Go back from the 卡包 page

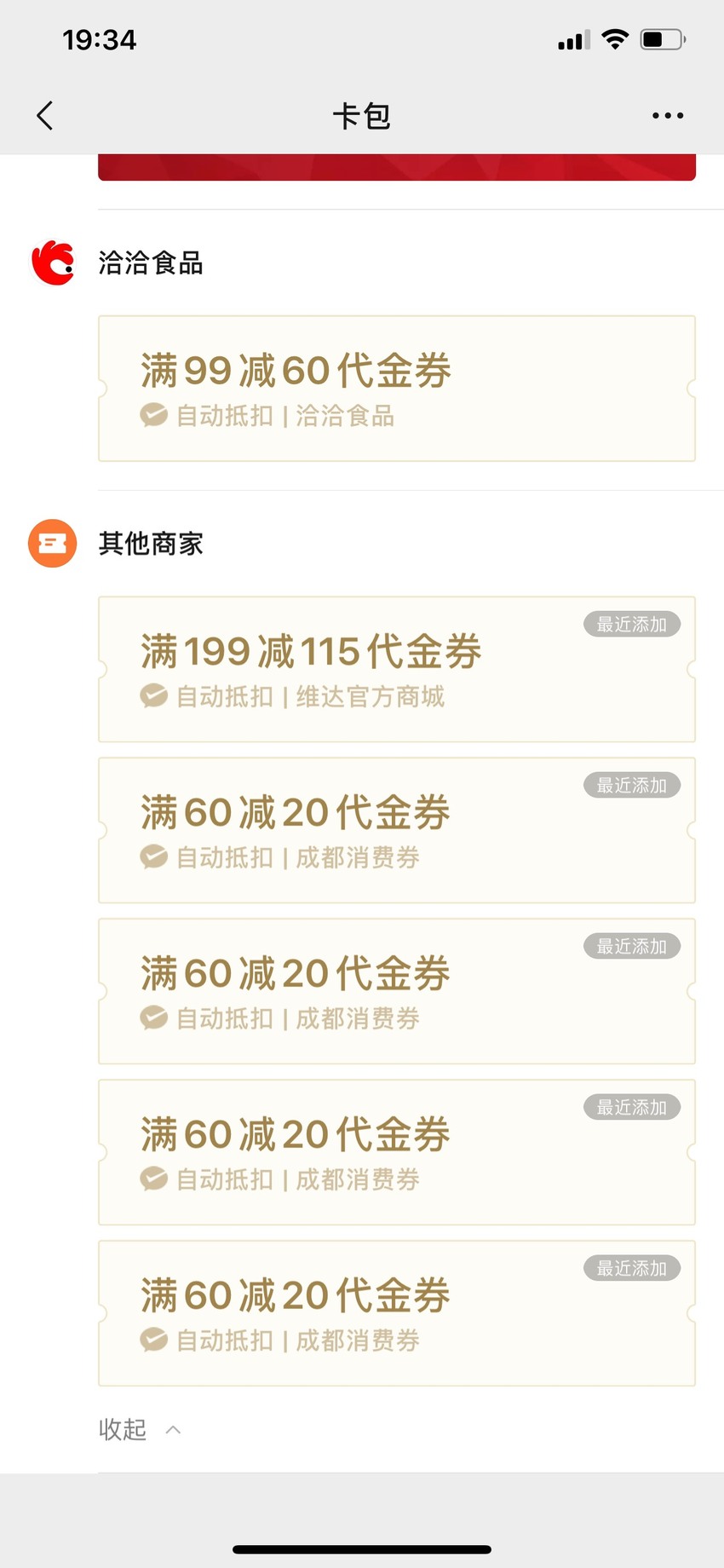click(45, 116)
